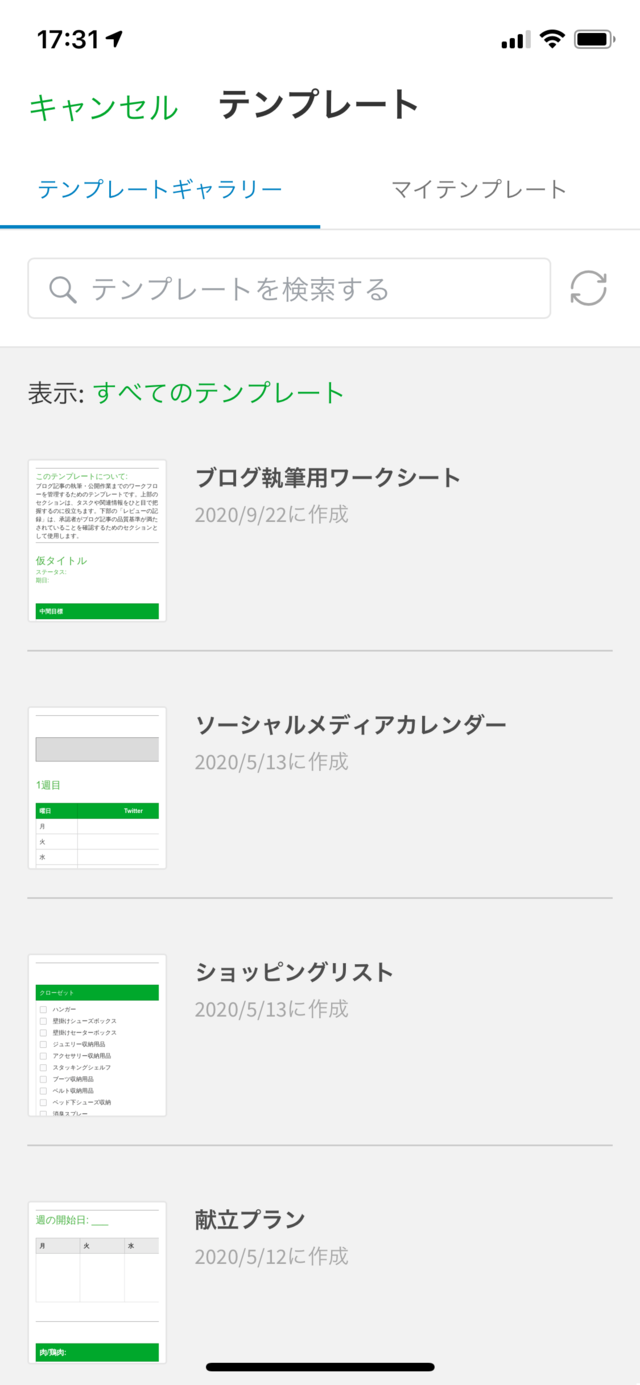Select the テンプレートギャラリー tab

(160, 189)
